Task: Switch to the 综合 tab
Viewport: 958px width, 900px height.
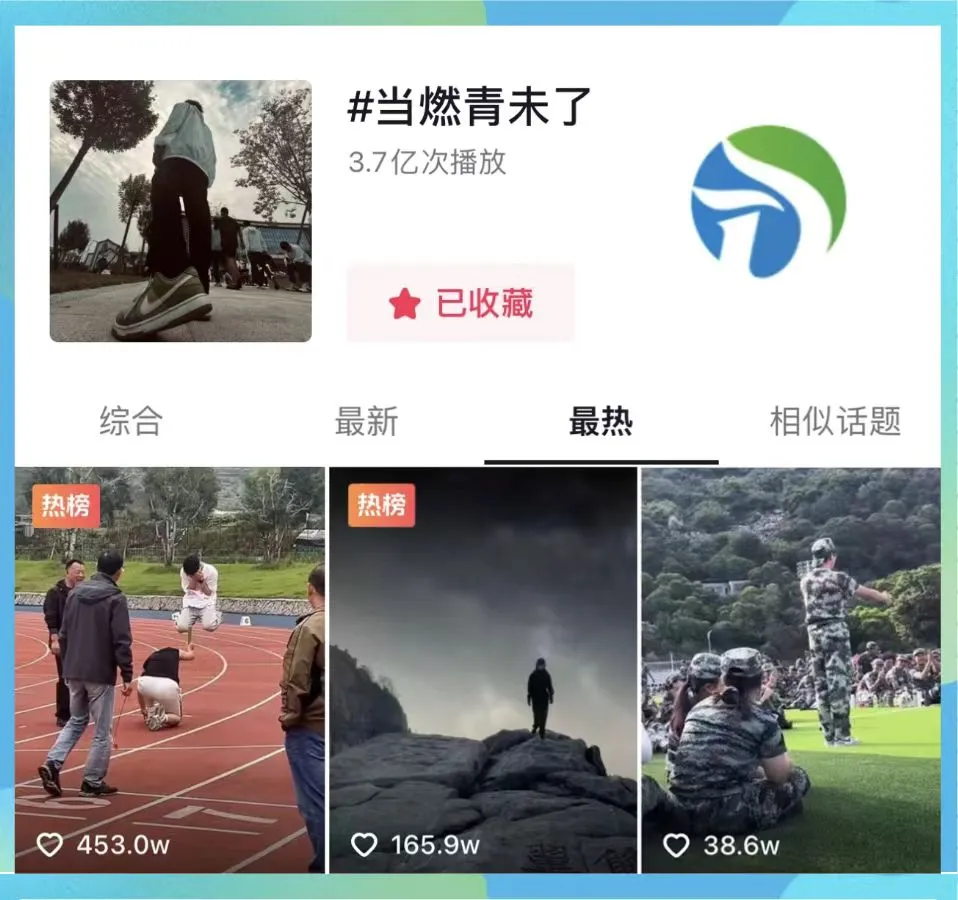Action: point(130,421)
